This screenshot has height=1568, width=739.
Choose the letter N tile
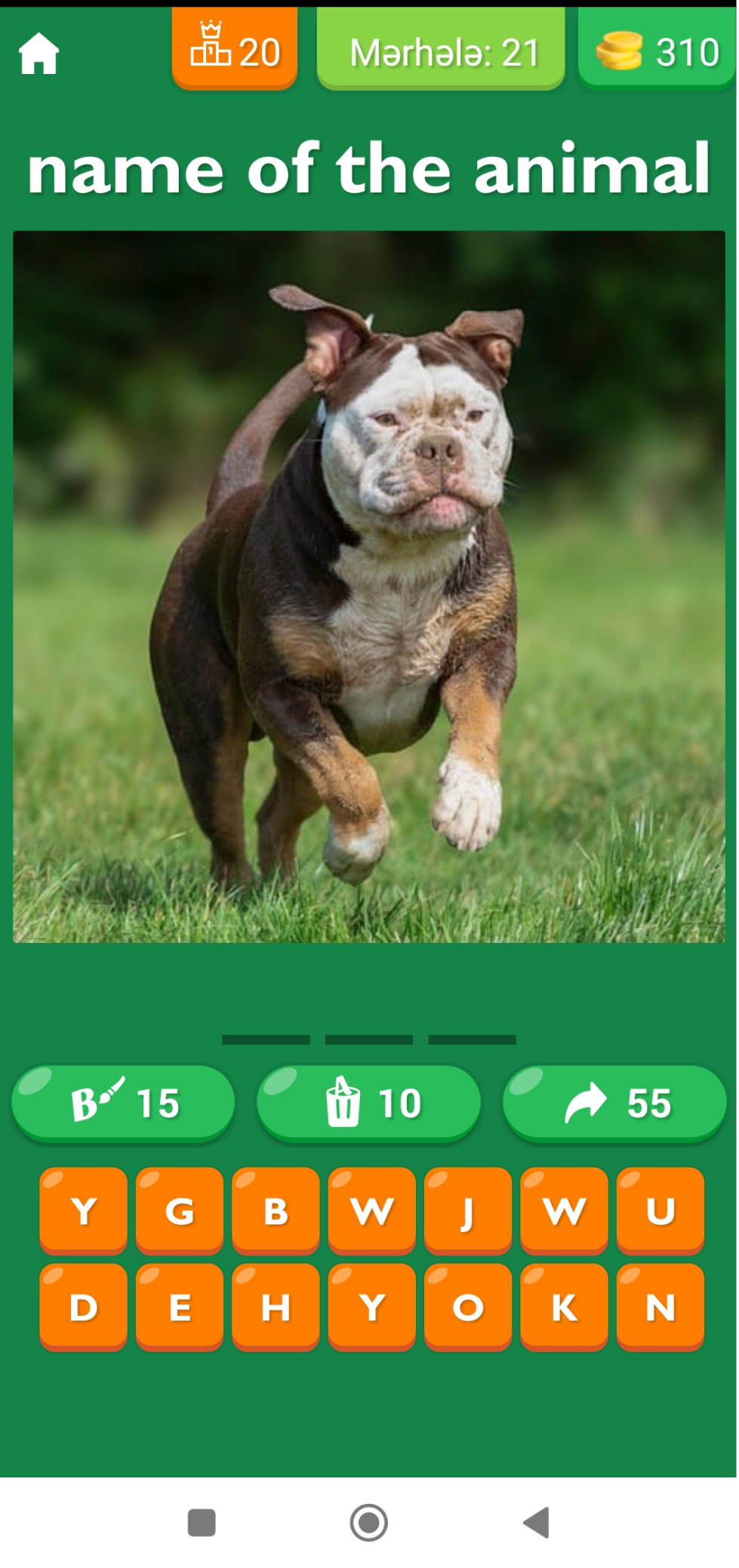pyautogui.click(x=660, y=1307)
